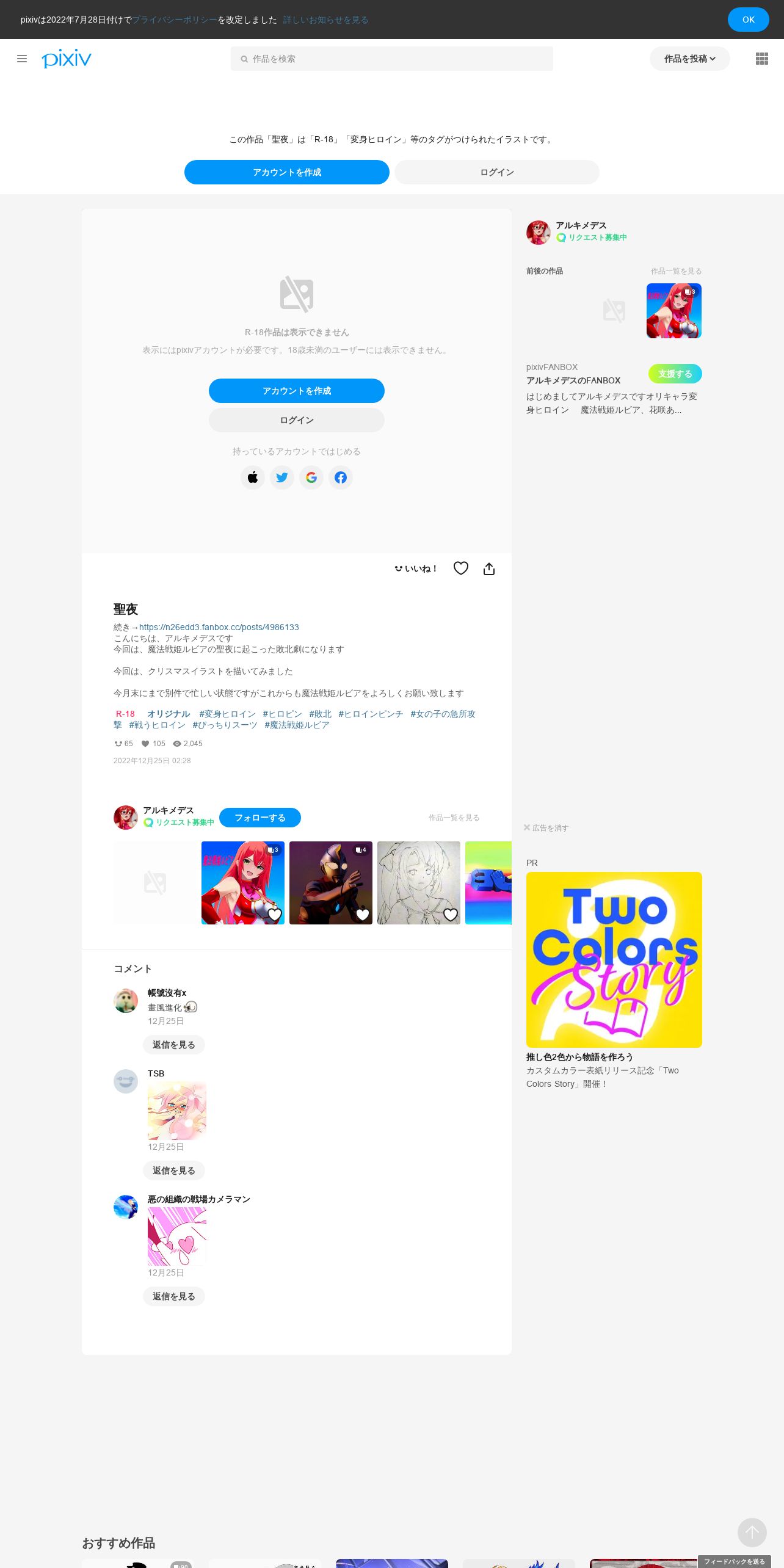This screenshot has height=1568, width=784.
Task: Like the artwork with the heart icon
Action: tap(461, 568)
